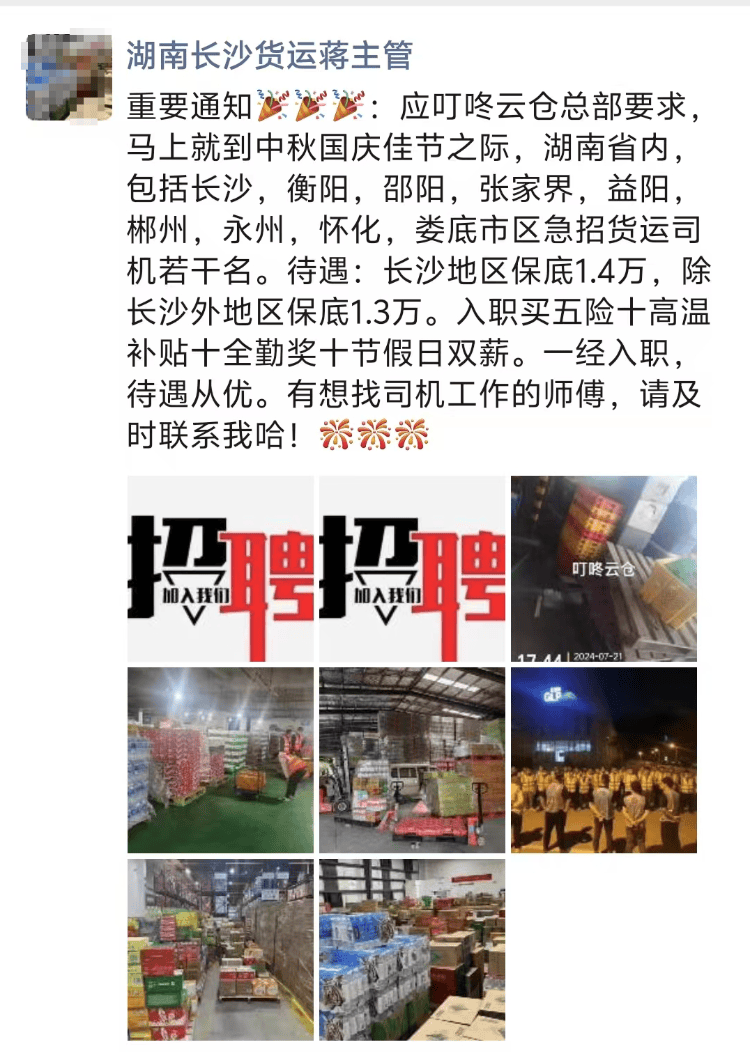View the photo watermarked 叮咚云仓

click(603, 568)
